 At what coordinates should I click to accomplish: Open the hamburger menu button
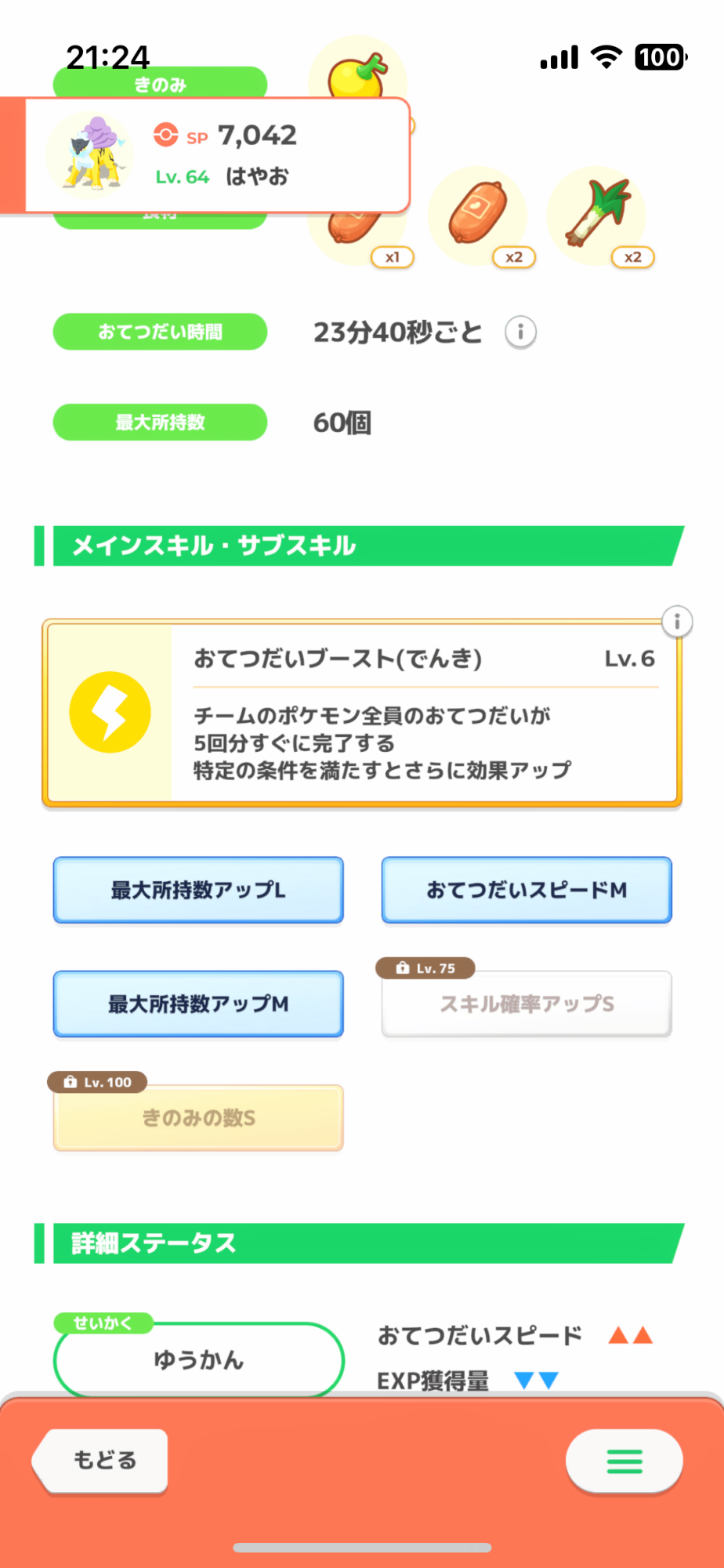point(624,1461)
